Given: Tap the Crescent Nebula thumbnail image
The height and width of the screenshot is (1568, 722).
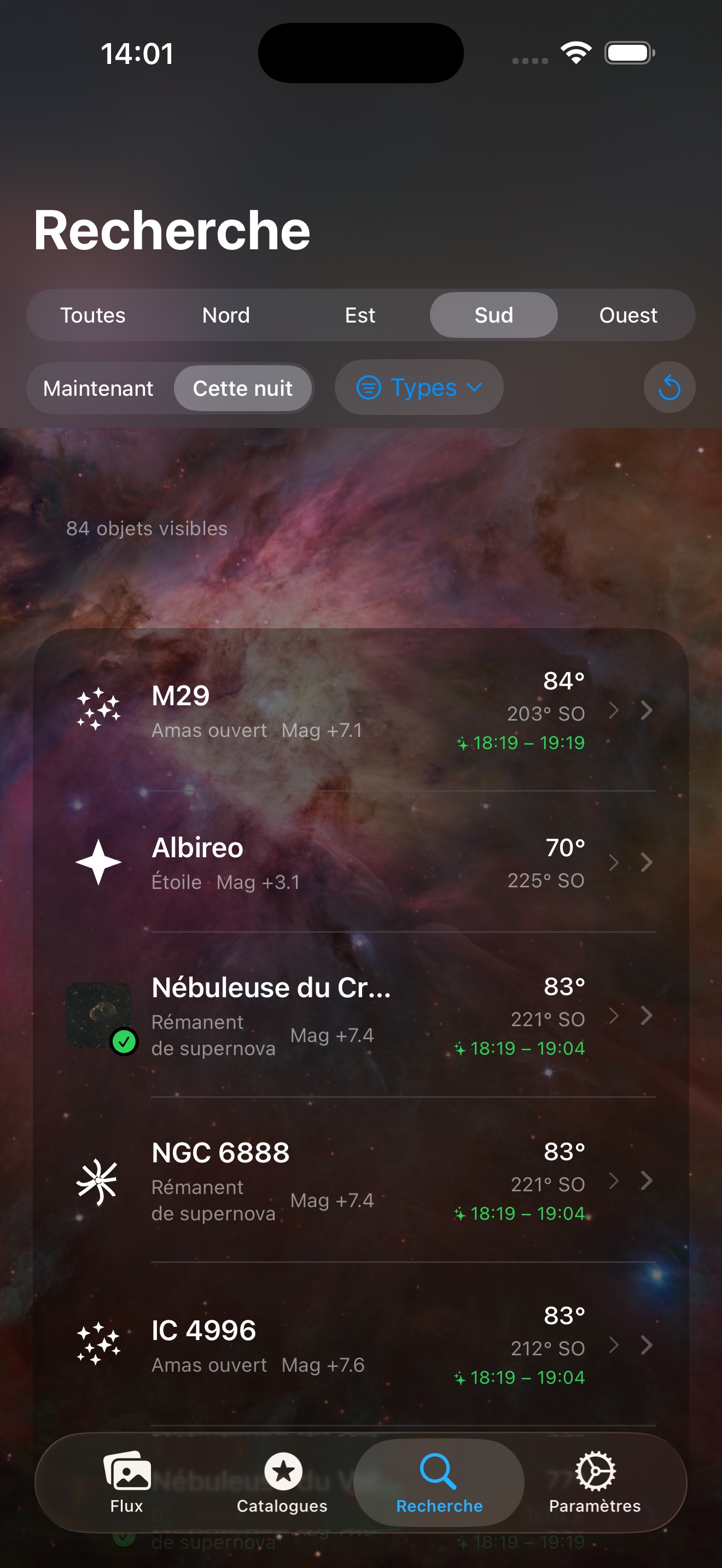Looking at the screenshot, I should point(97,1011).
